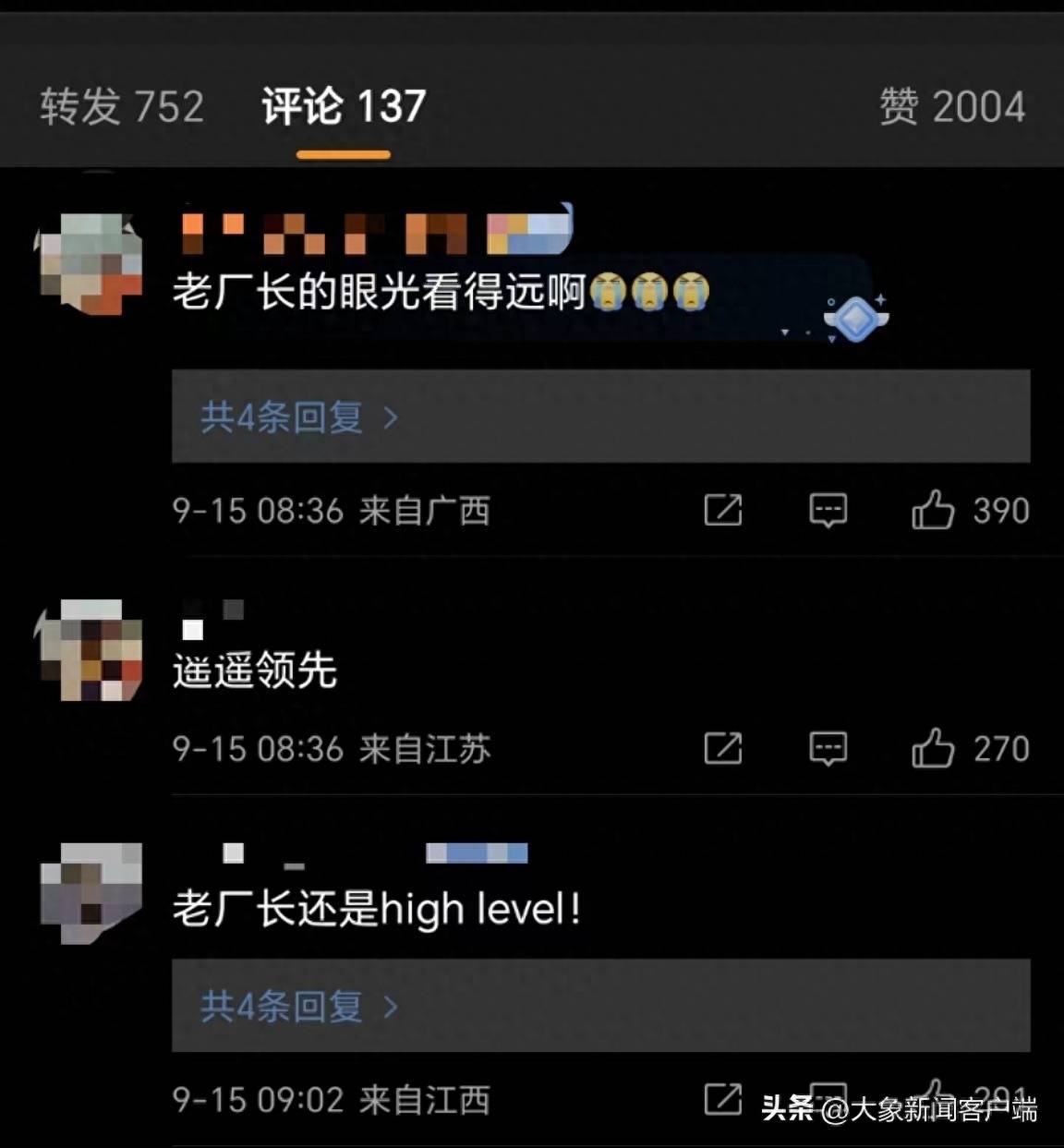Open the avatar beside 老厂长还是high level

(91, 891)
